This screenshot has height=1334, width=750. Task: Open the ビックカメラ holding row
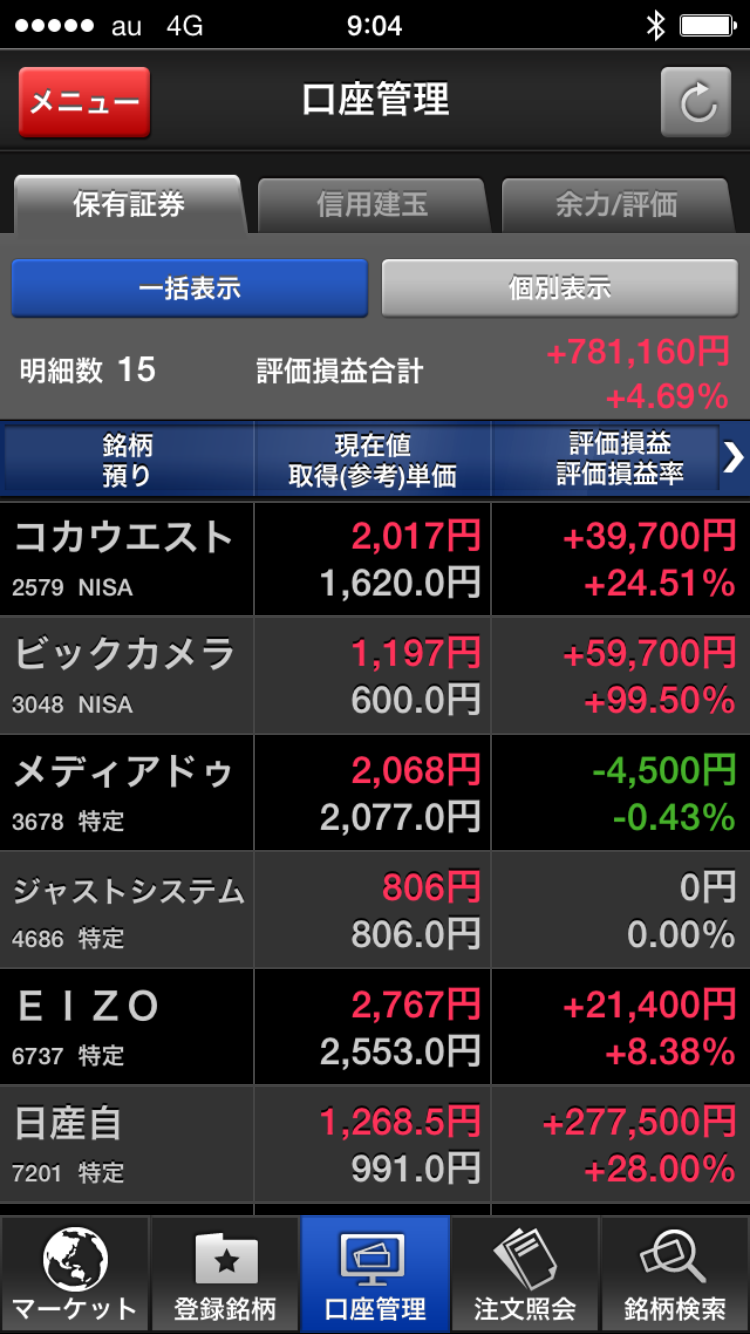[x=375, y=676]
